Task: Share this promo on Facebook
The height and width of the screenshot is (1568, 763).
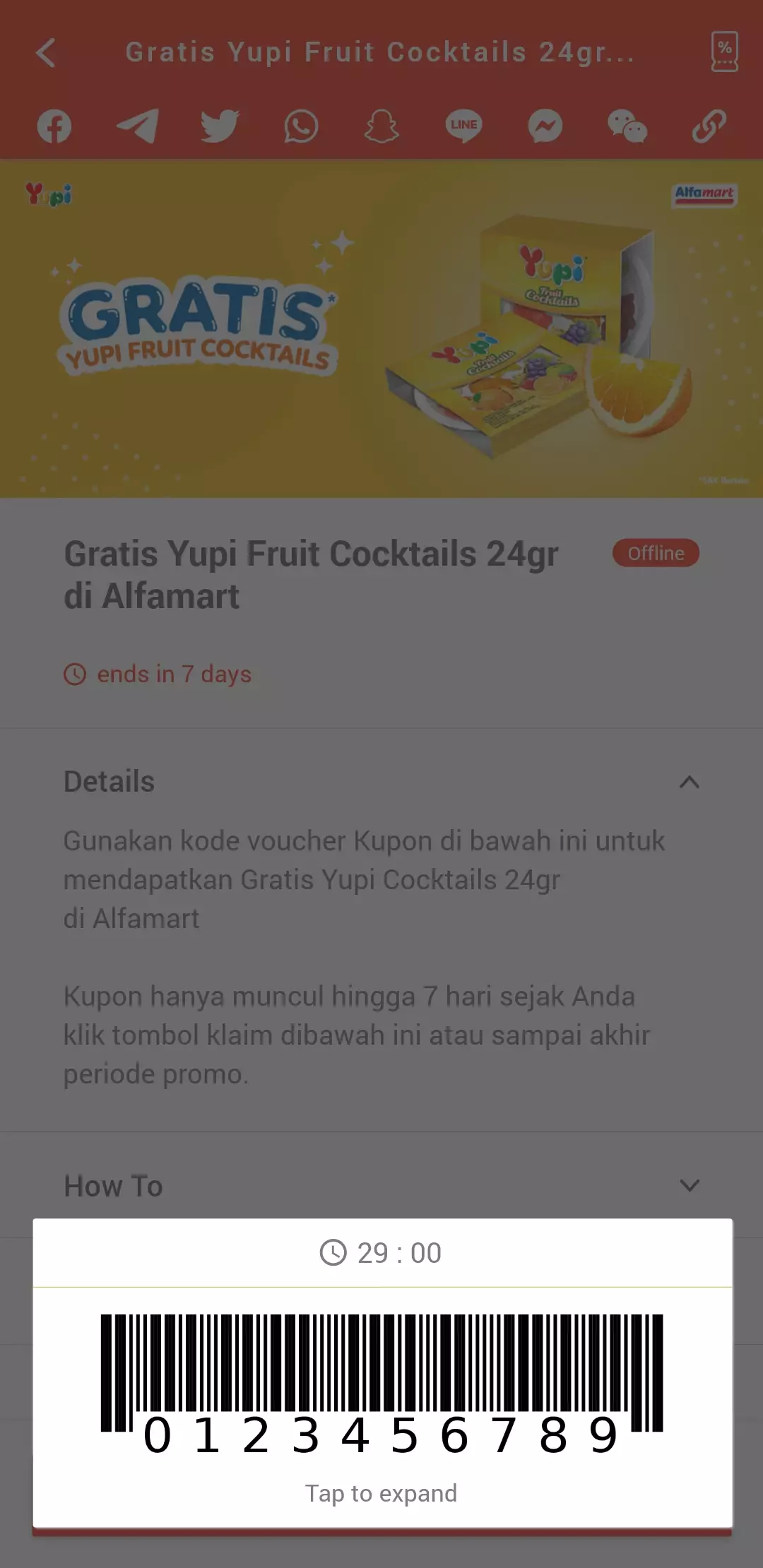Action: click(54, 126)
